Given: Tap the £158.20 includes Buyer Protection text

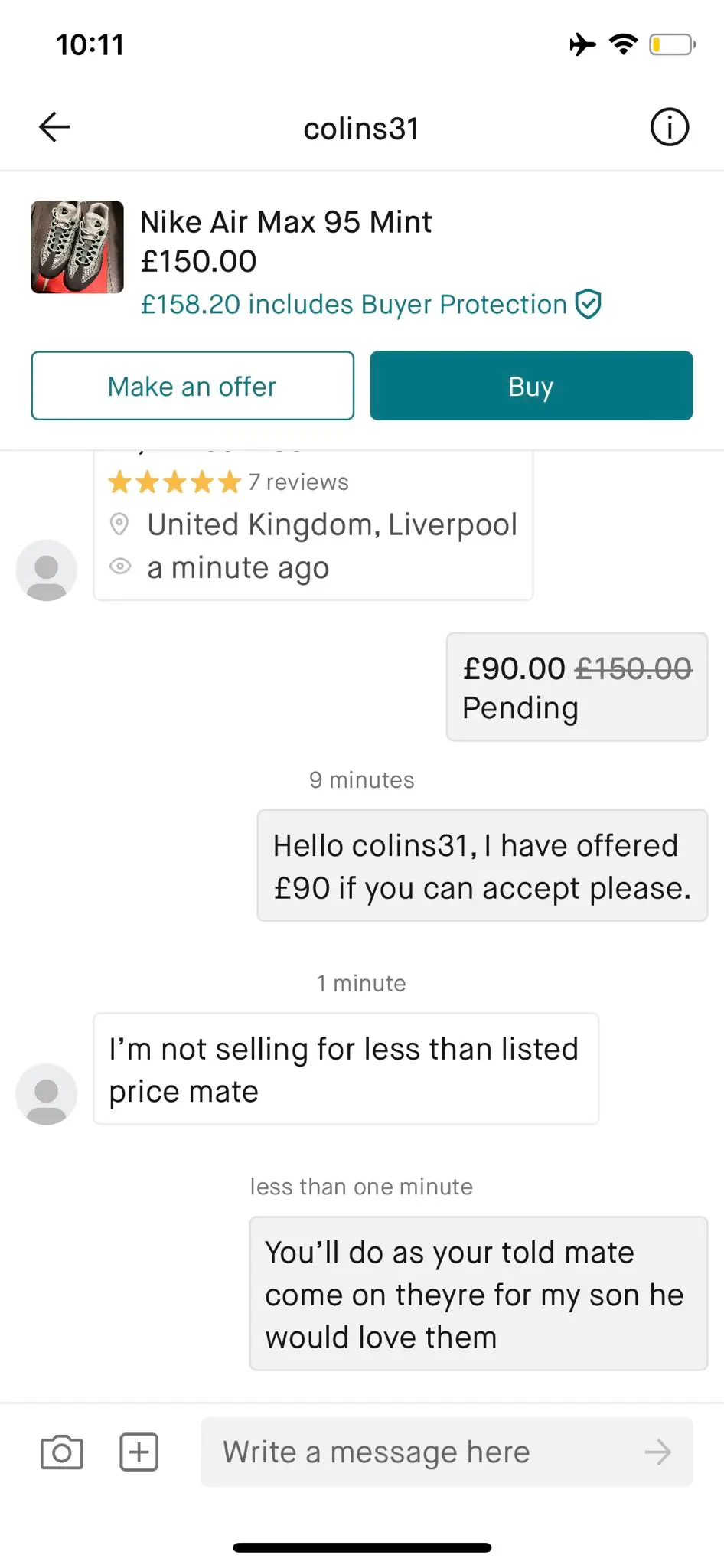Looking at the screenshot, I should (x=354, y=304).
